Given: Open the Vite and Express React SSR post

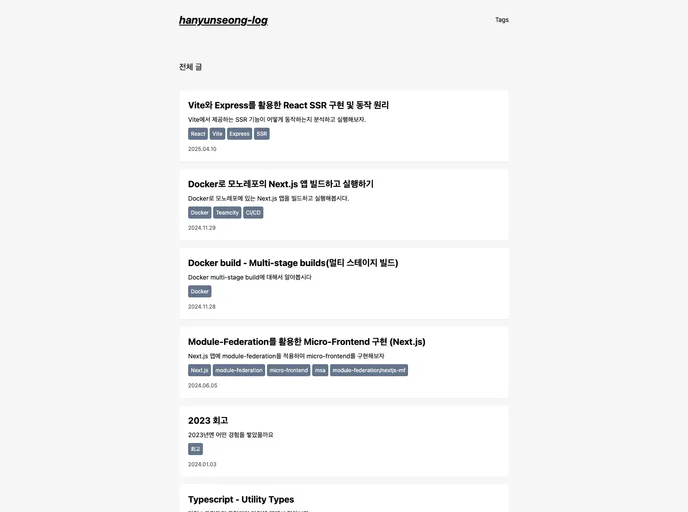Looking at the screenshot, I should [288, 105].
